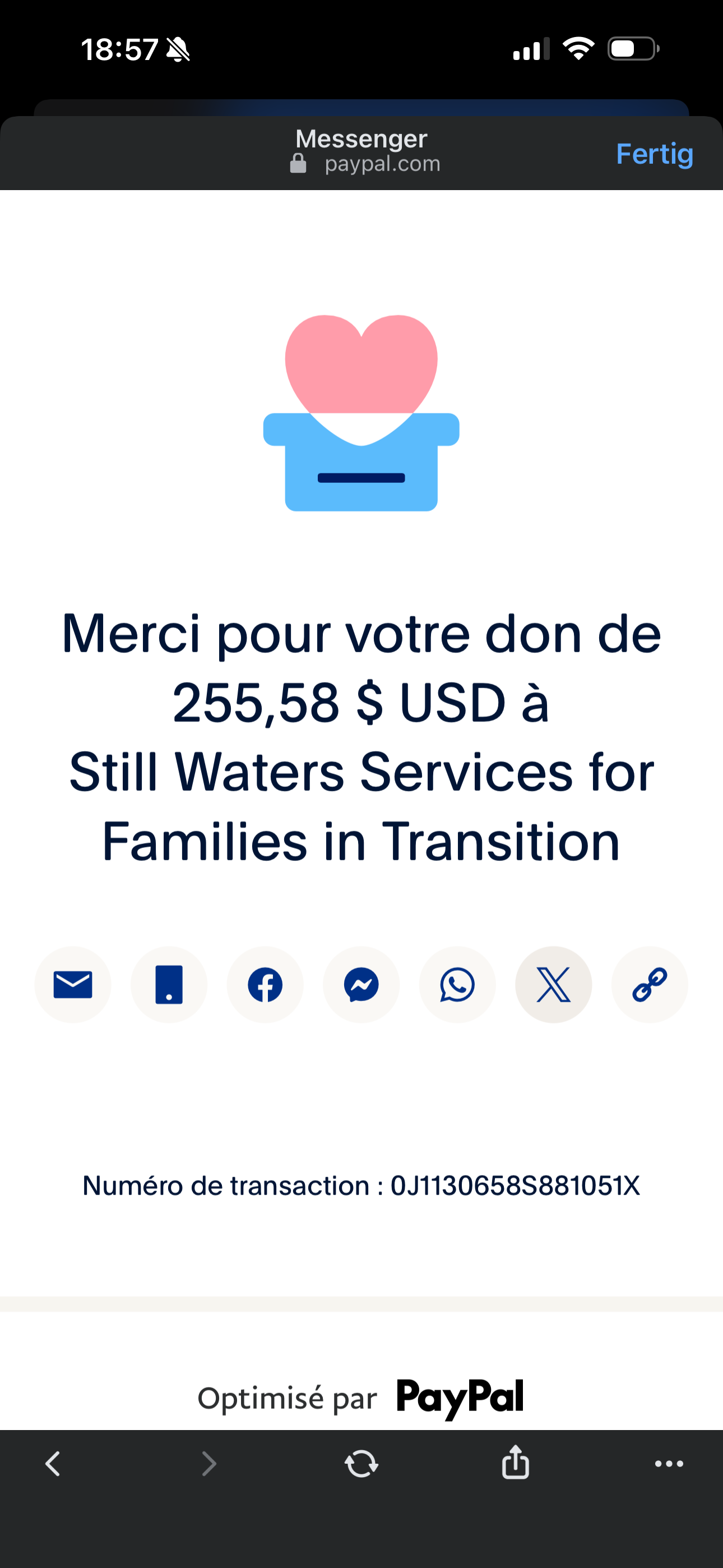The image size is (723, 1568).
Task: Share the donation on WhatsApp
Action: coord(457,984)
